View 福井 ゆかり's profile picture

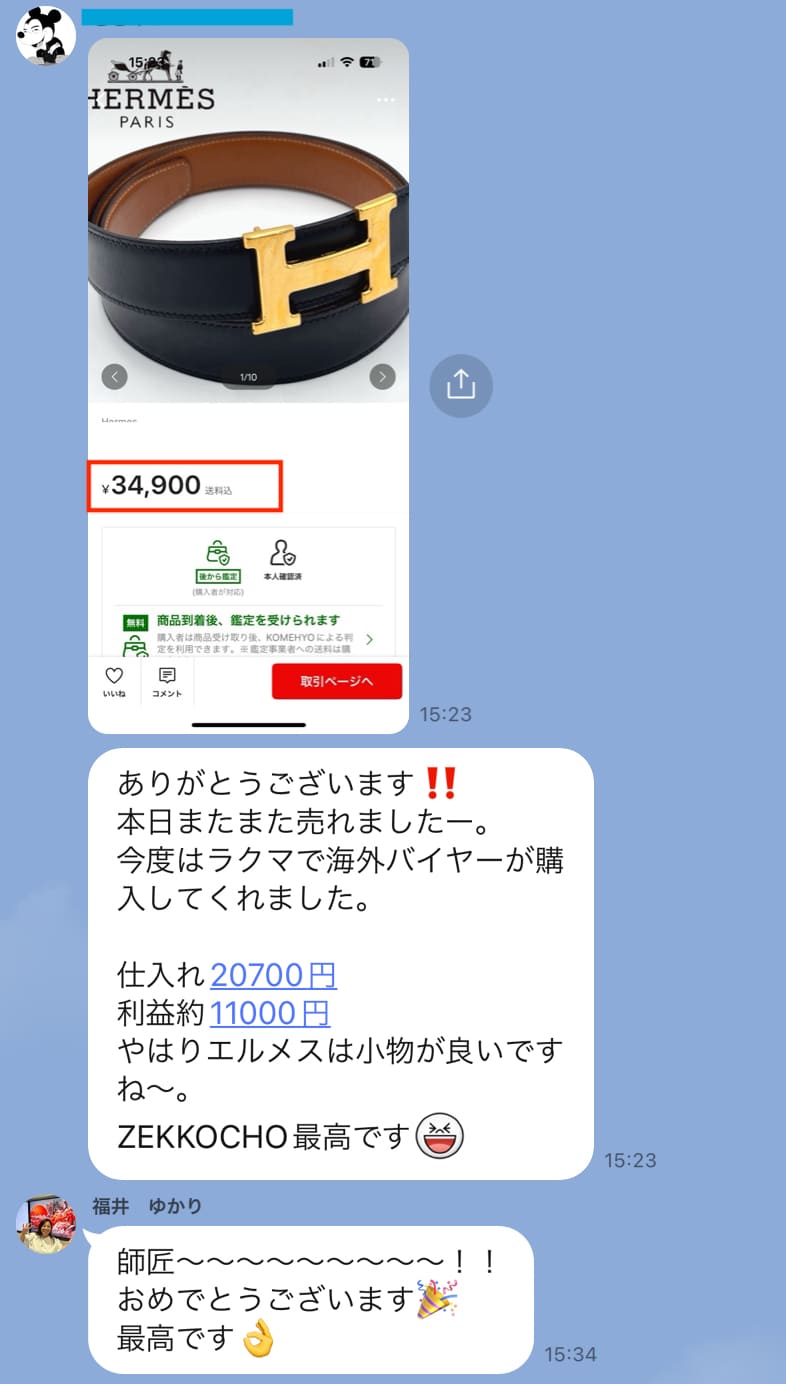(x=46, y=1222)
